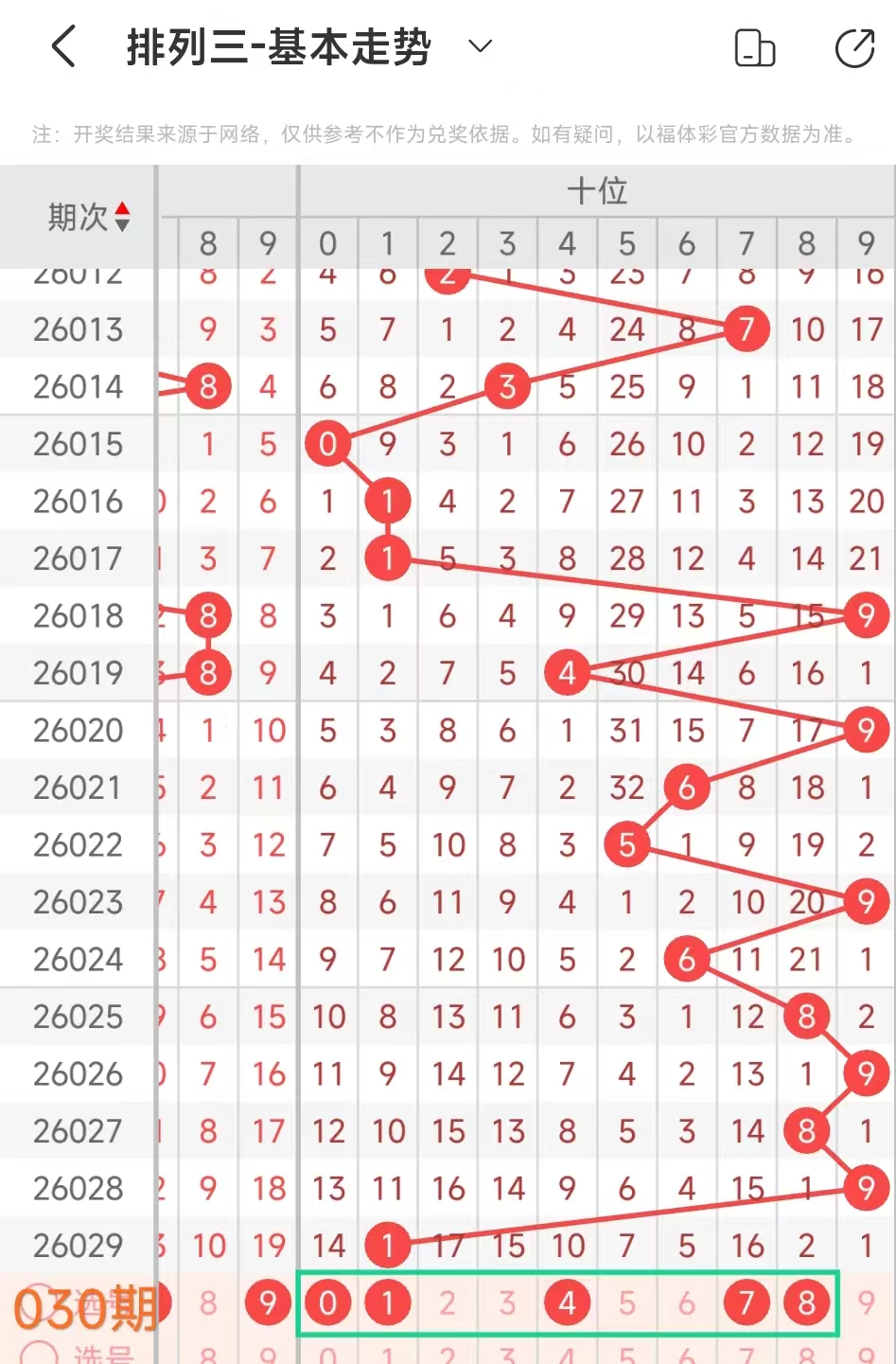Deselect tens-digit 1 in the 030期 pick row
The width and height of the screenshot is (896, 1364).
[387, 1303]
